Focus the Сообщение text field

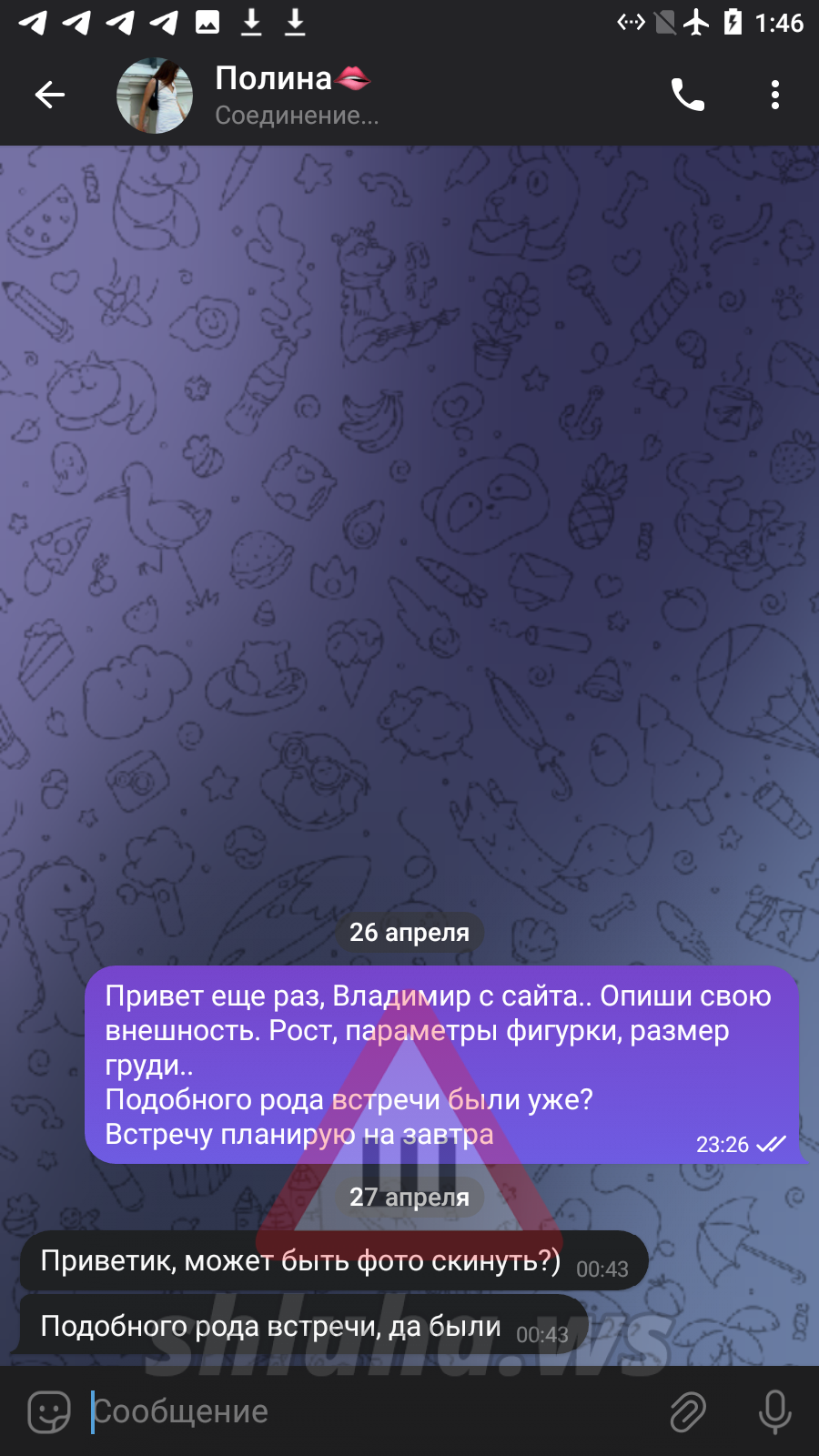(364, 1411)
